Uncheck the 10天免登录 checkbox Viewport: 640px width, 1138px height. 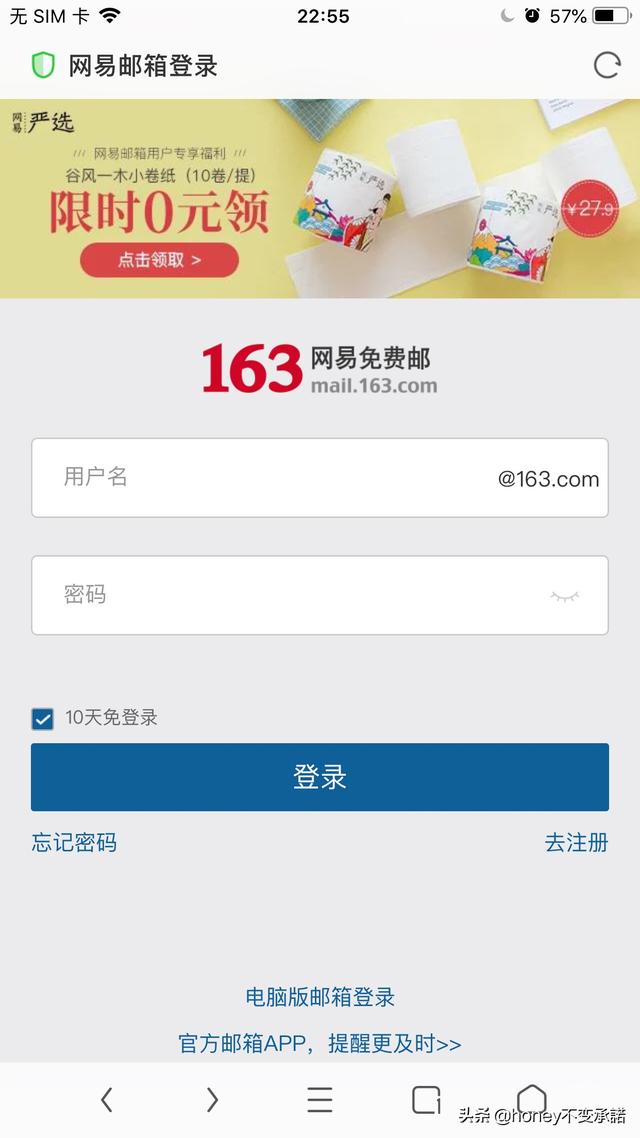pyautogui.click(x=43, y=718)
